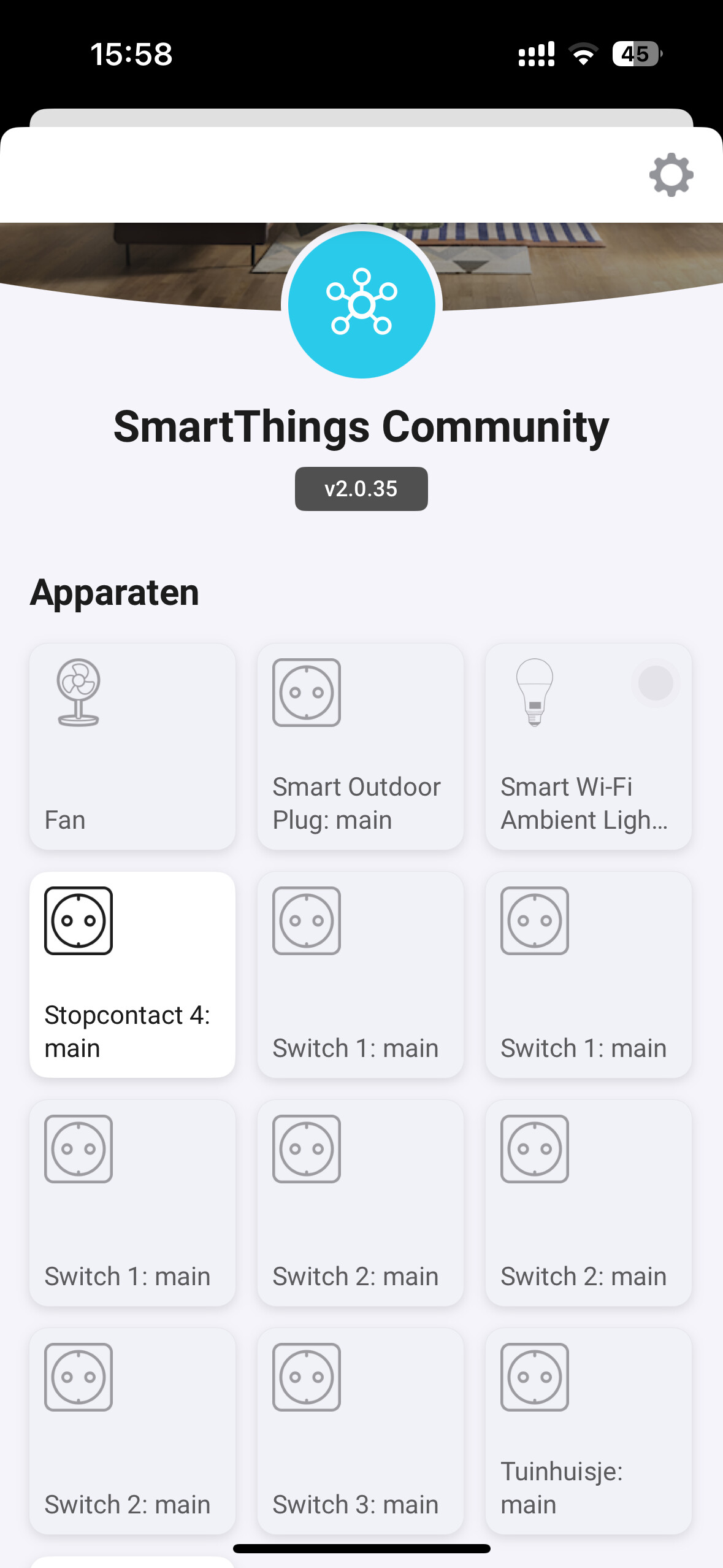
Task: Select the Smart Outdoor Plug: main card
Action: coord(361,746)
